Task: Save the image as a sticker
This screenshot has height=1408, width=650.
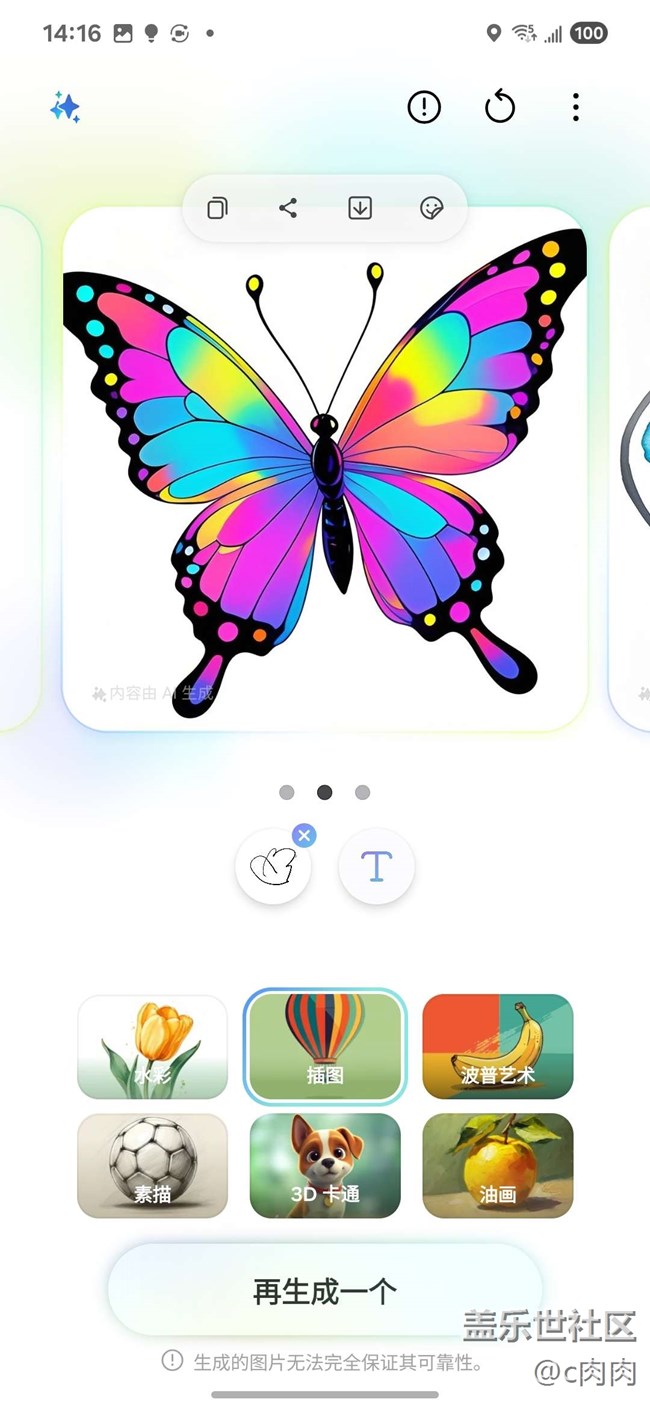Action: [x=431, y=208]
